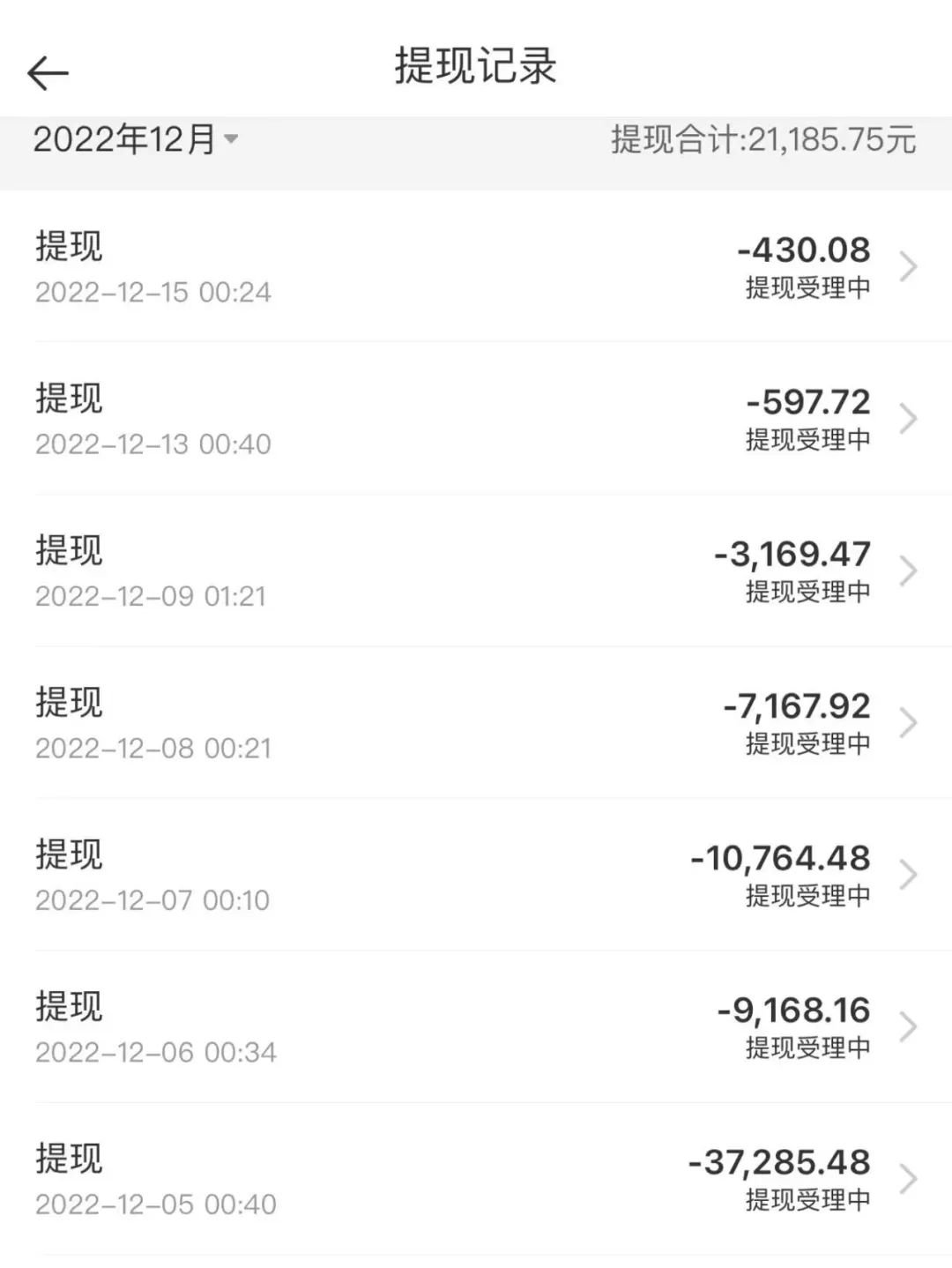The width and height of the screenshot is (952, 1268).
Task: Open the -9,168.16 withdrawal details chevron
Action: (910, 1026)
